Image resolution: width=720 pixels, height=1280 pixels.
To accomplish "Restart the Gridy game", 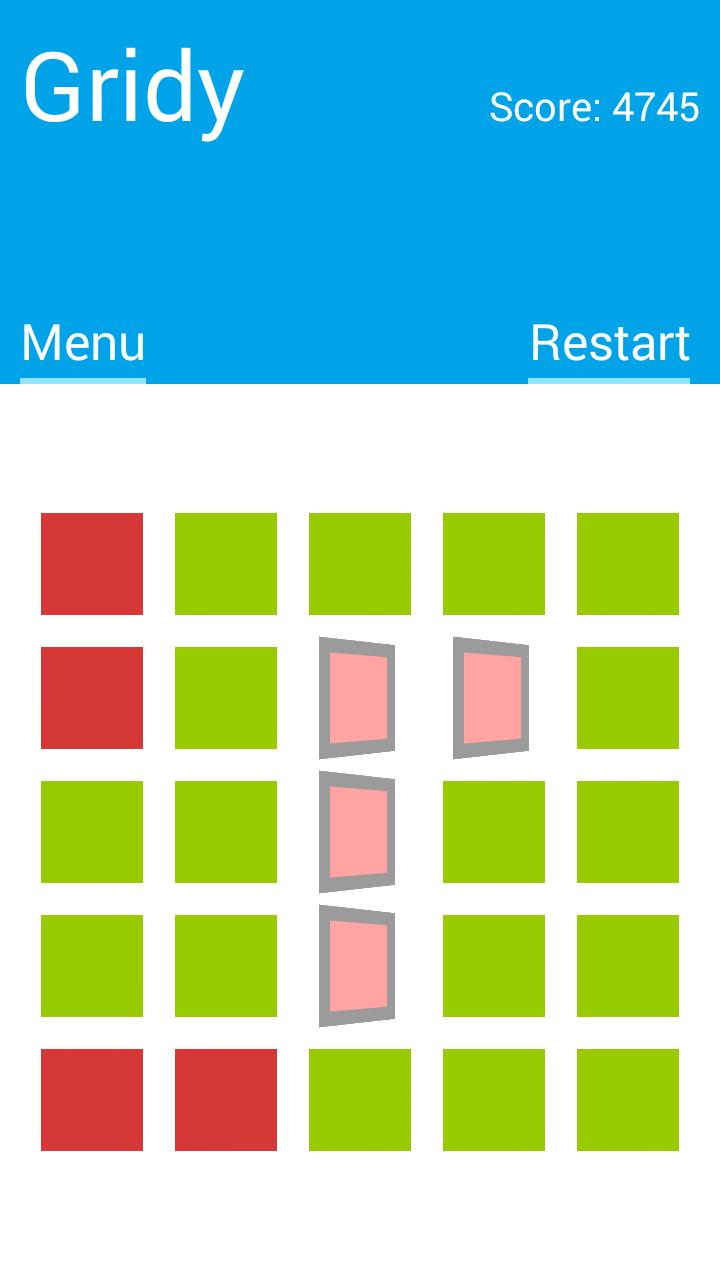I will pyautogui.click(x=609, y=343).
